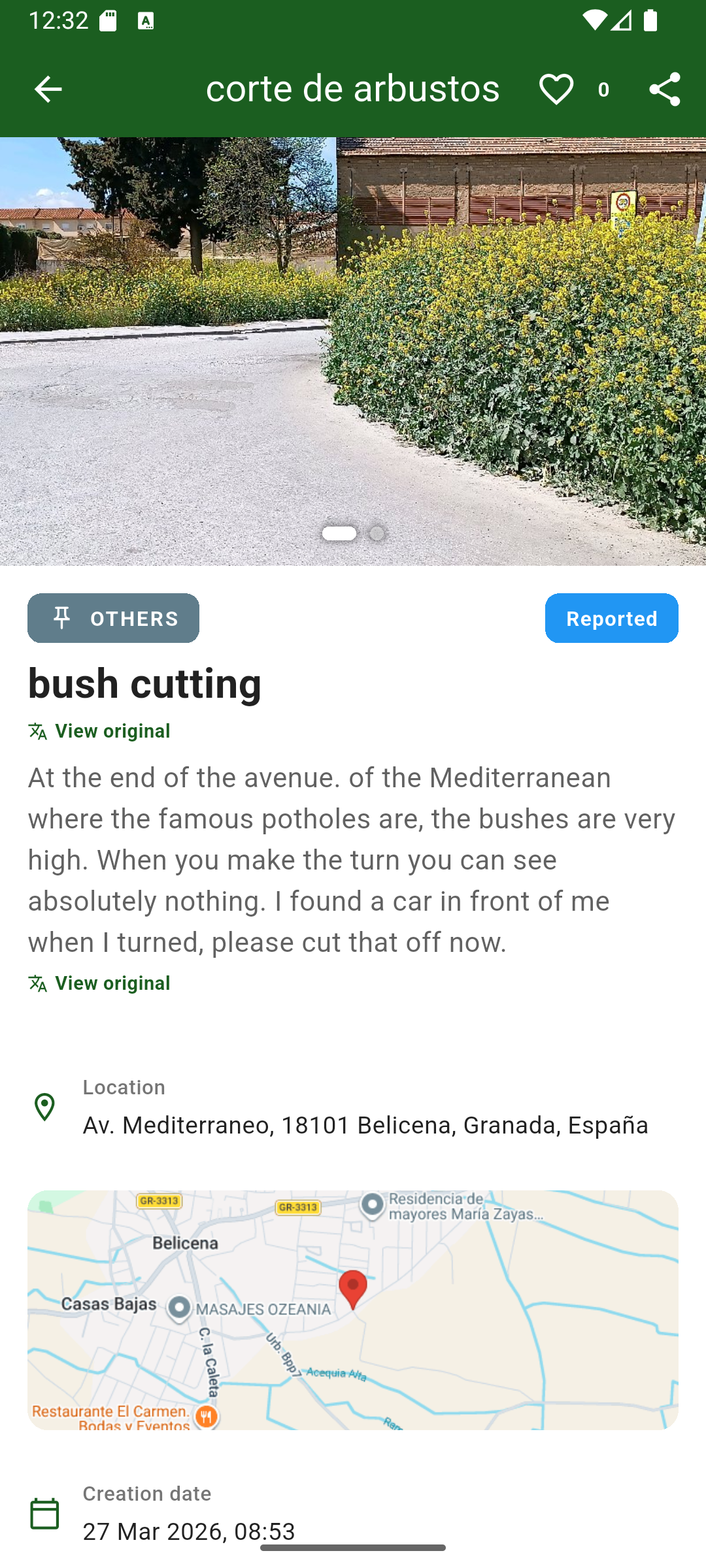The width and height of the screenshot is (706, 1568).
Task: Tap the Reported status badge
Action: (x=611, y=618)
